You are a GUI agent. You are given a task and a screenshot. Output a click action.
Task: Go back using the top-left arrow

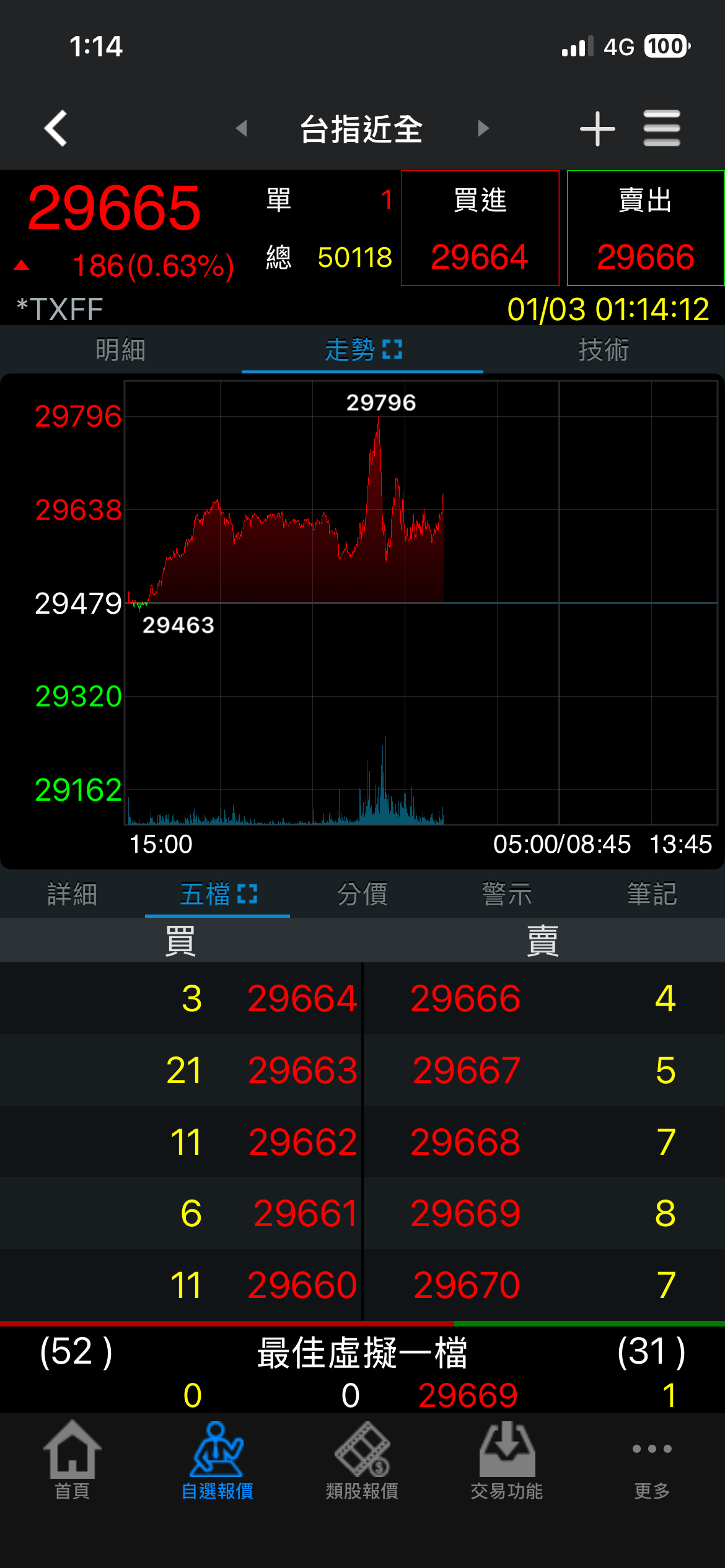[x=56, y=128]
